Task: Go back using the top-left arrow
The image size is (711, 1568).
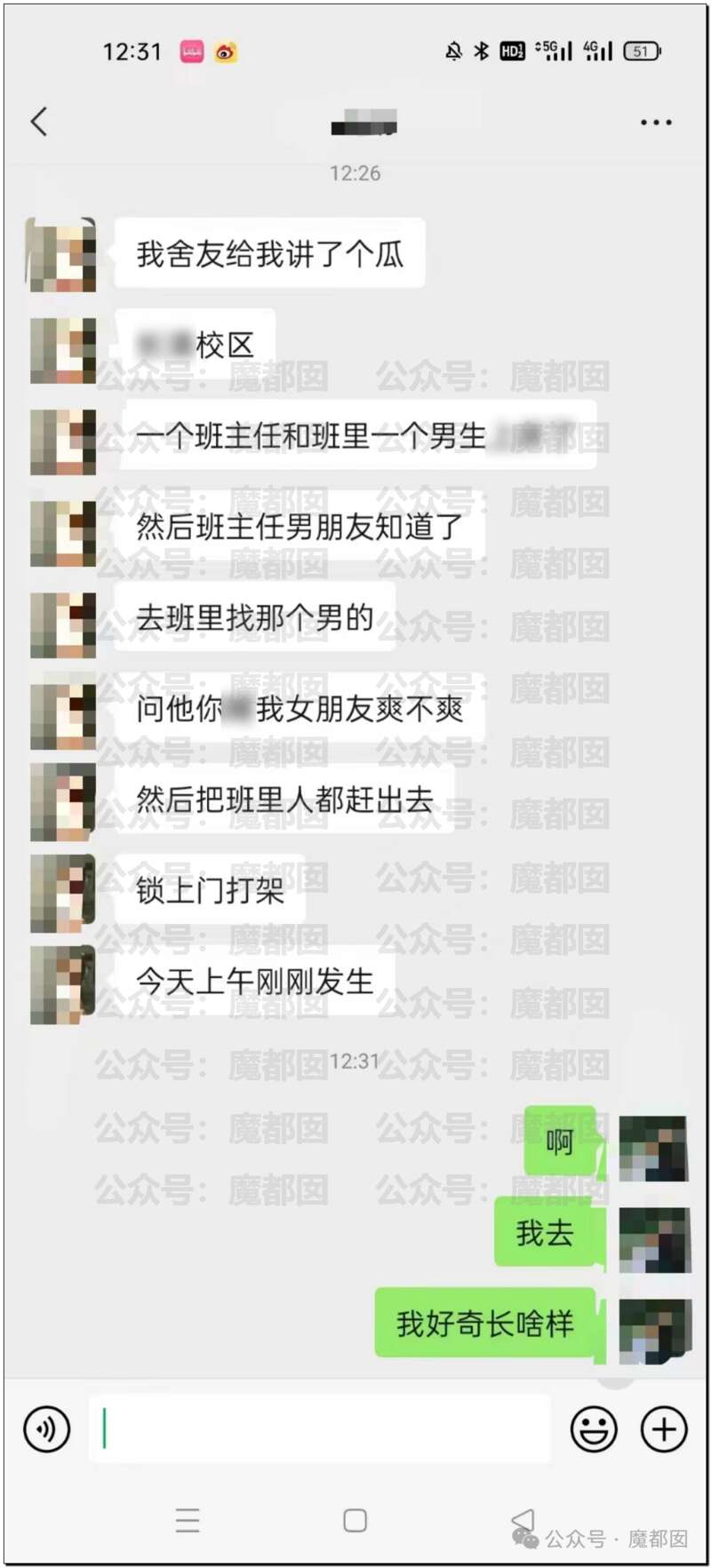Action: 39,122
